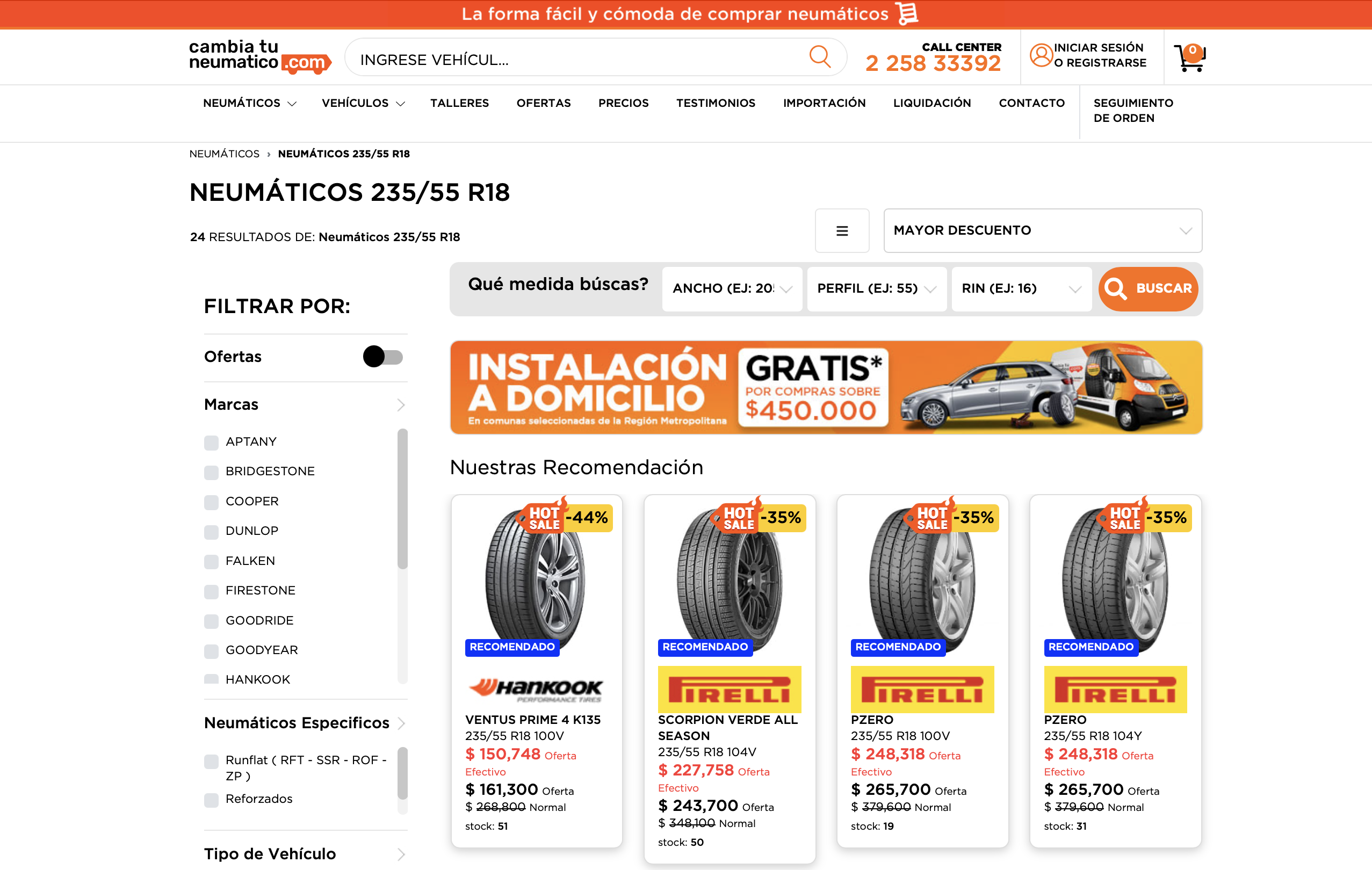Open the Ventus Prime 4 K135 product card

(532, 720)
